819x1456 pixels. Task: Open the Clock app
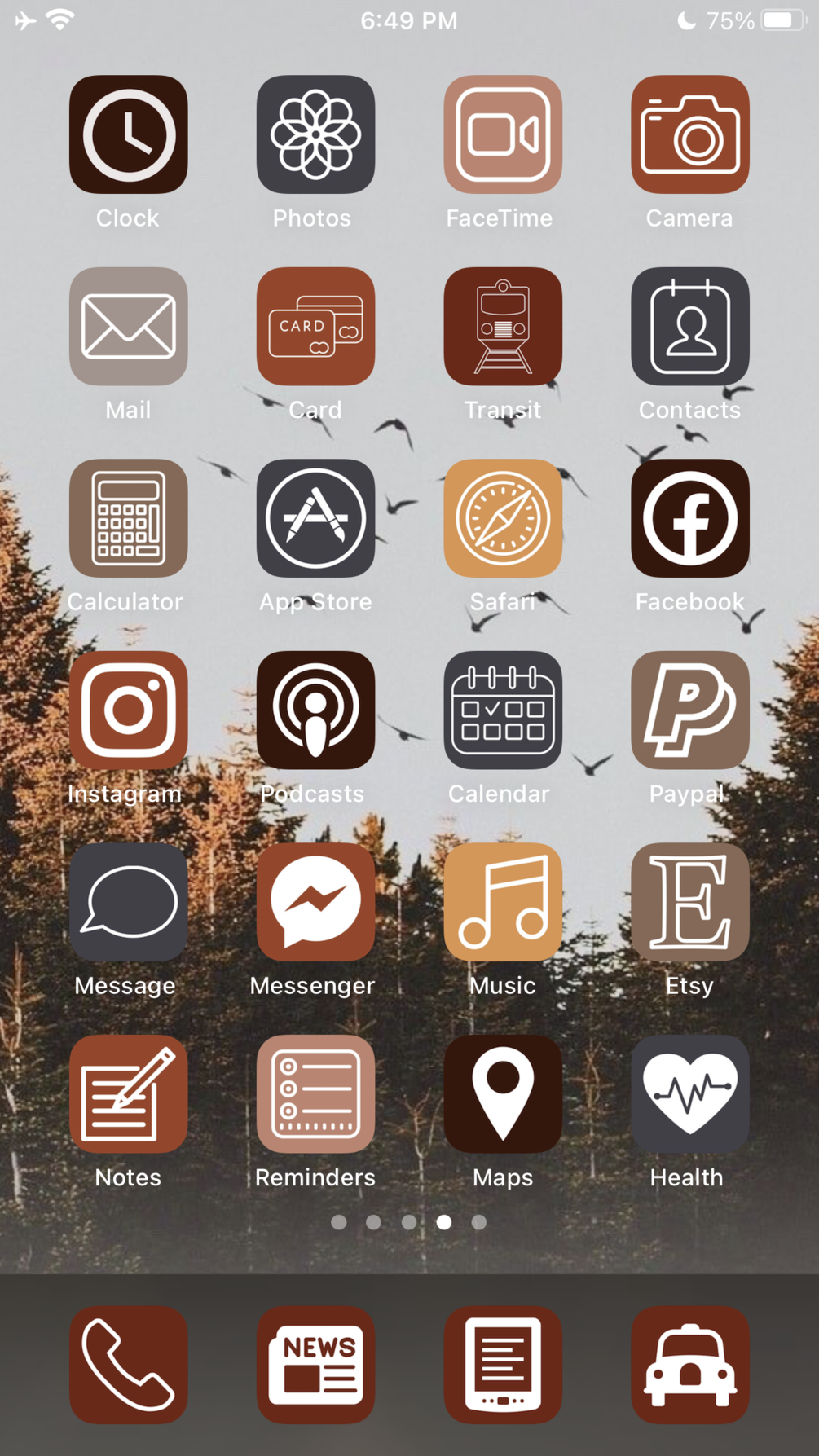pos(128,134)
